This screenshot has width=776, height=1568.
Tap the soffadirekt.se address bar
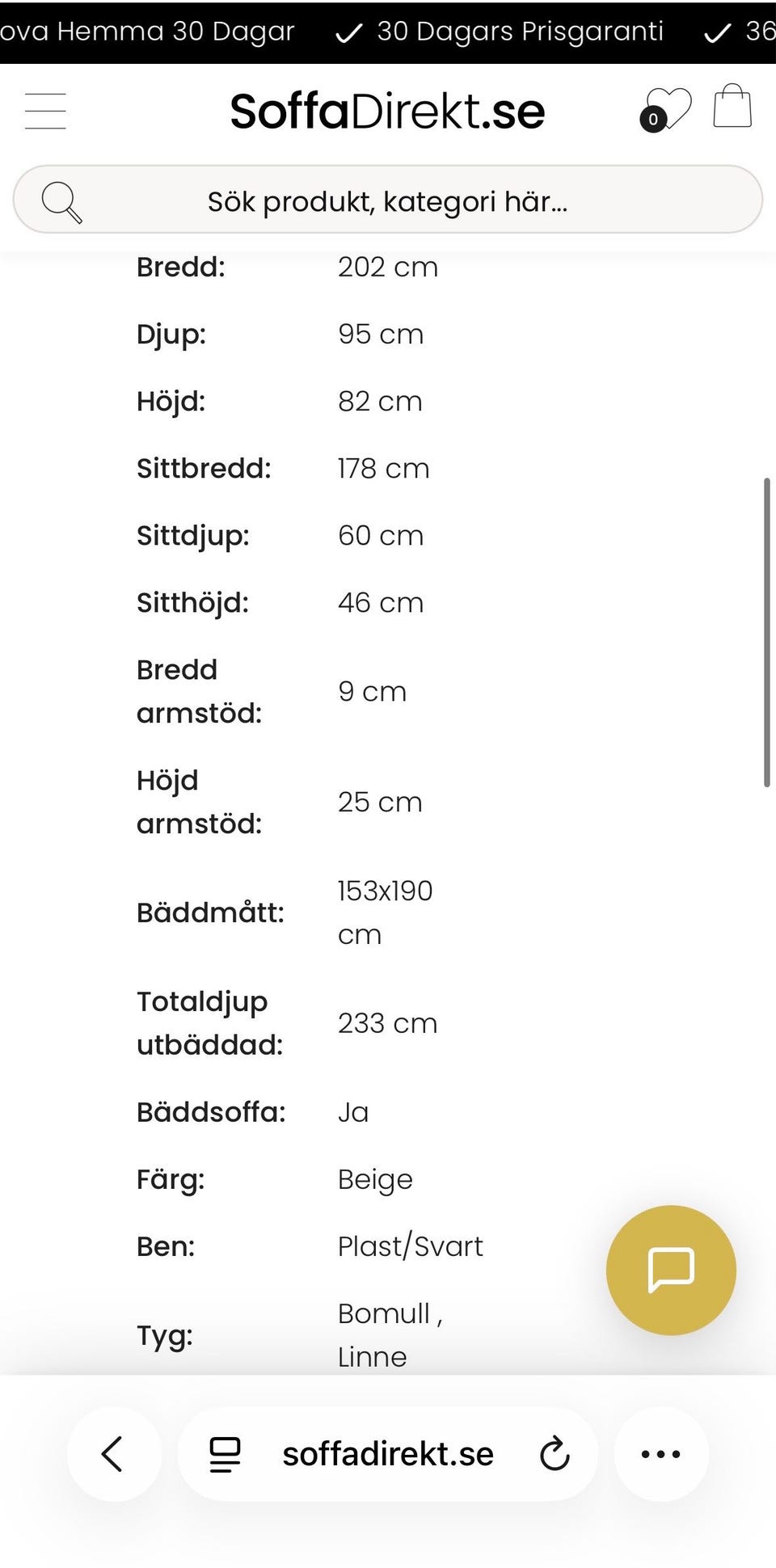(x=388, y=1454)
